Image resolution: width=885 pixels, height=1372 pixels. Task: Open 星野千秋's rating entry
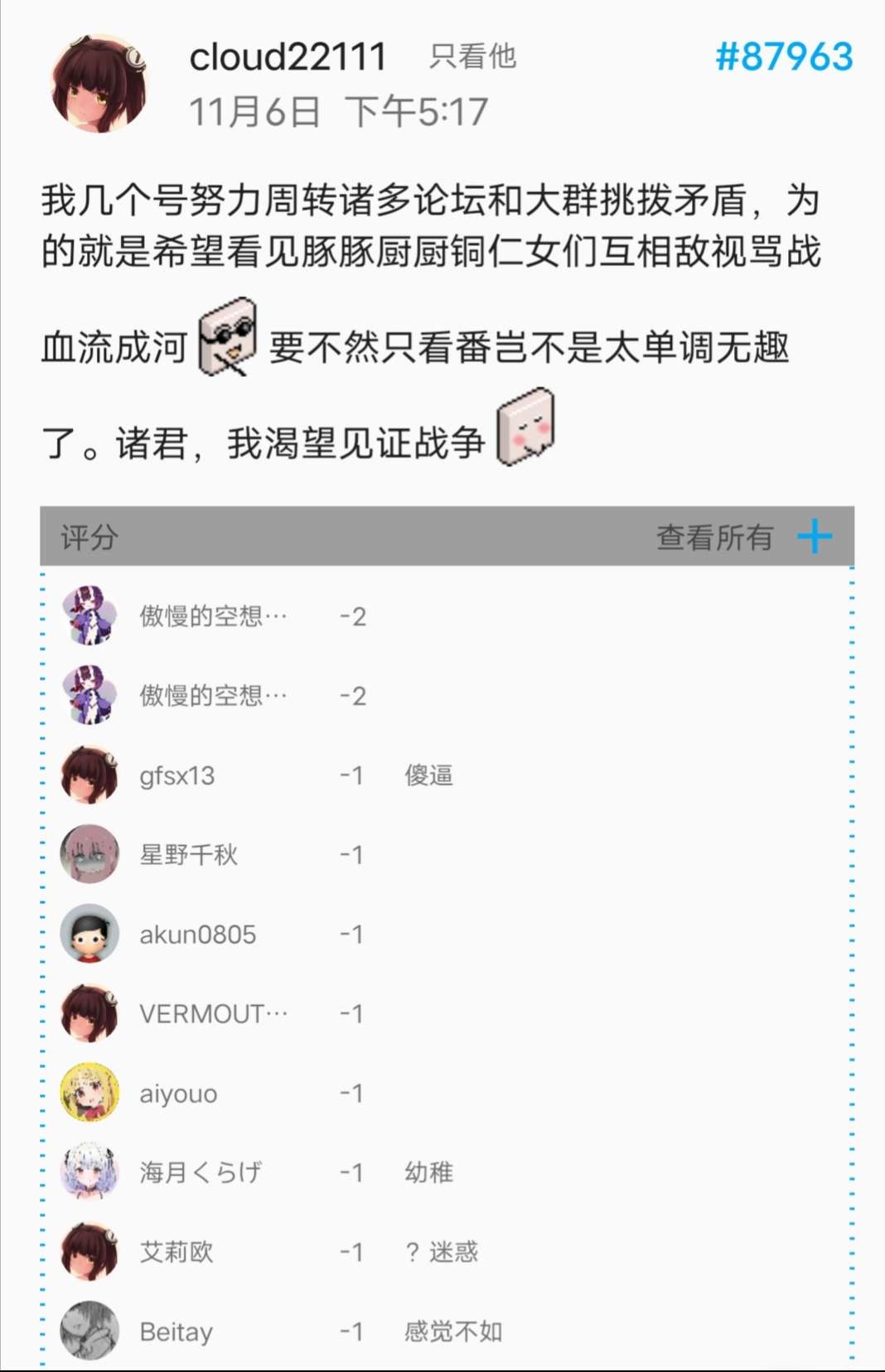click(188, 854)
